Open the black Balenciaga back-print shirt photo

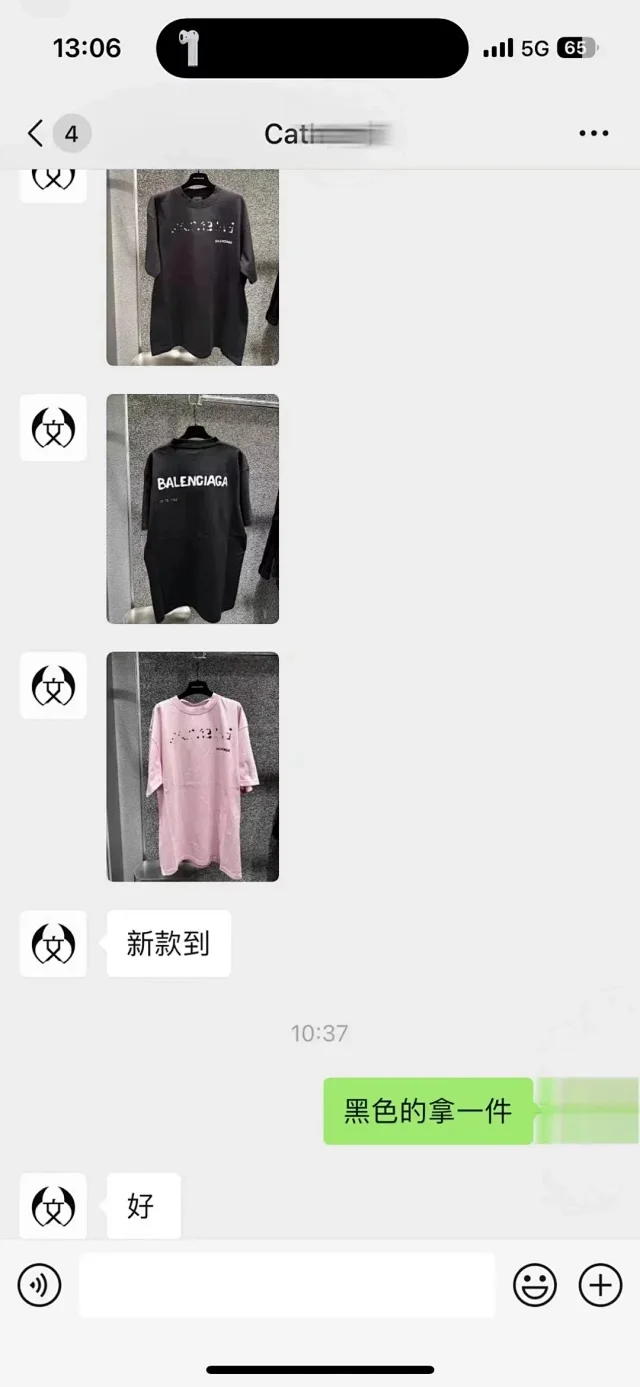(193, 509)
